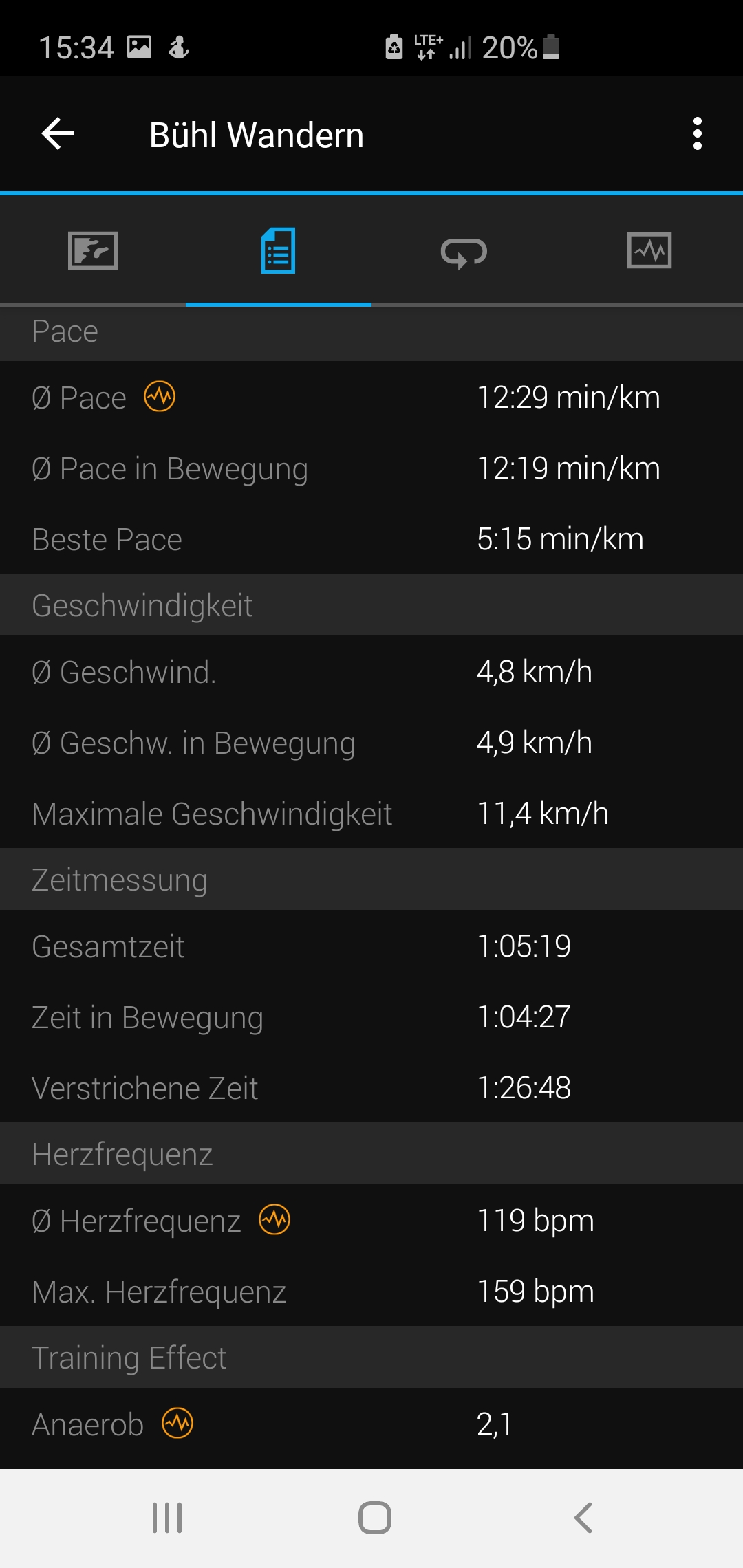Tap the chart icon beside Ø Pace

[160, 397]
